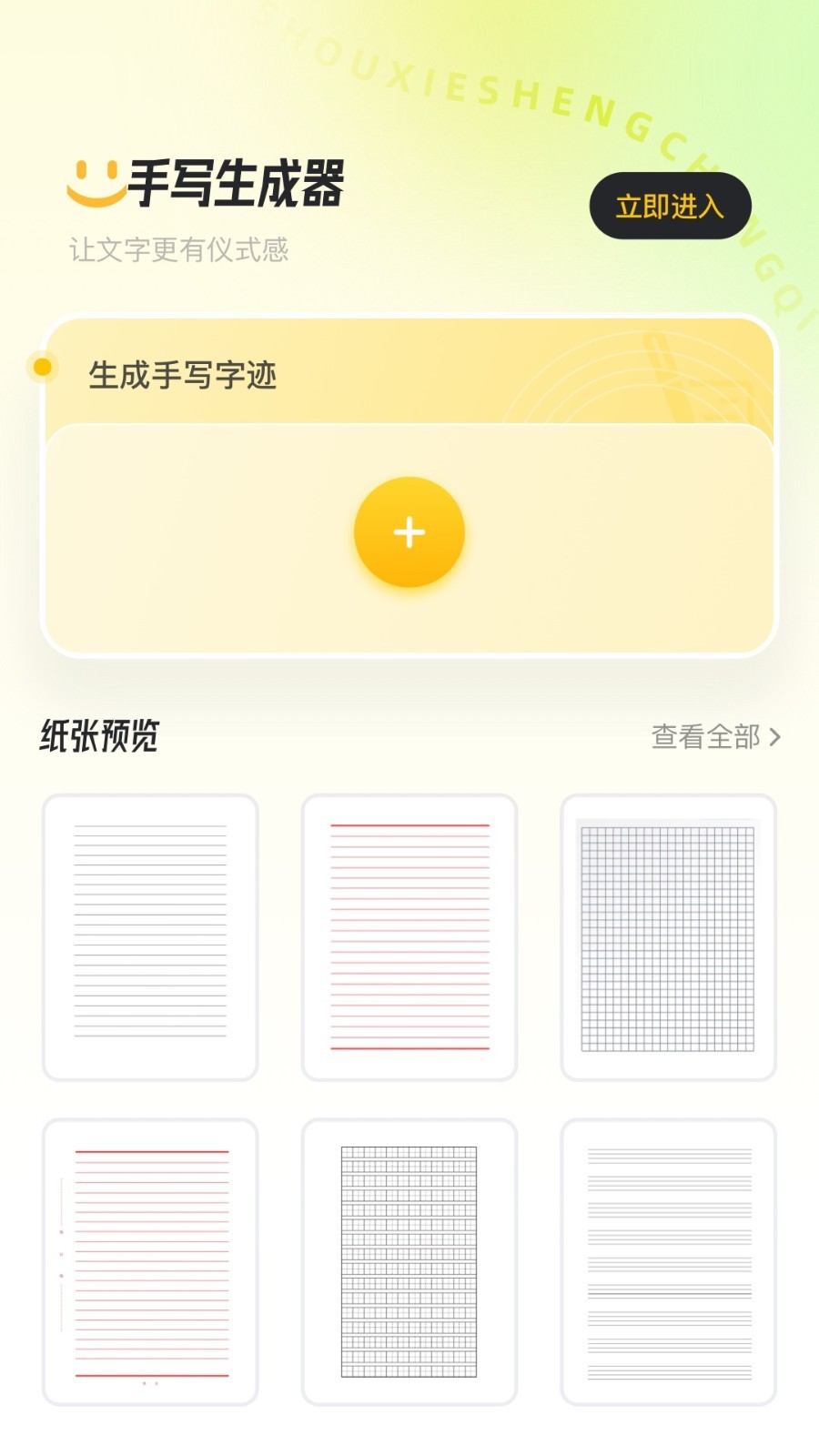Open the manuscript grid paper template
This screenshot has width=819, height=1456.
(409, 1261)
